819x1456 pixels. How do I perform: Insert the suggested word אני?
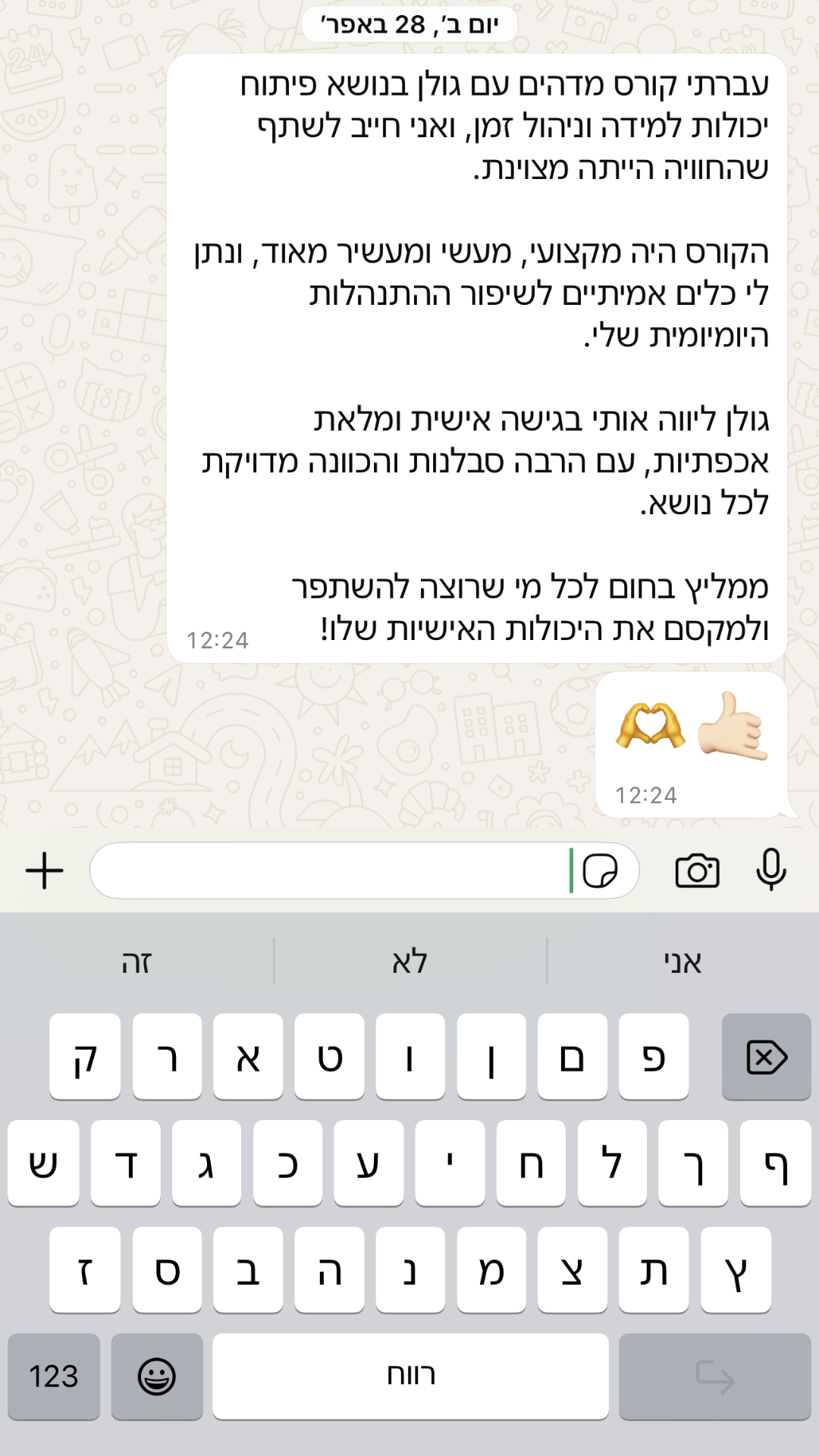point(682,962)
